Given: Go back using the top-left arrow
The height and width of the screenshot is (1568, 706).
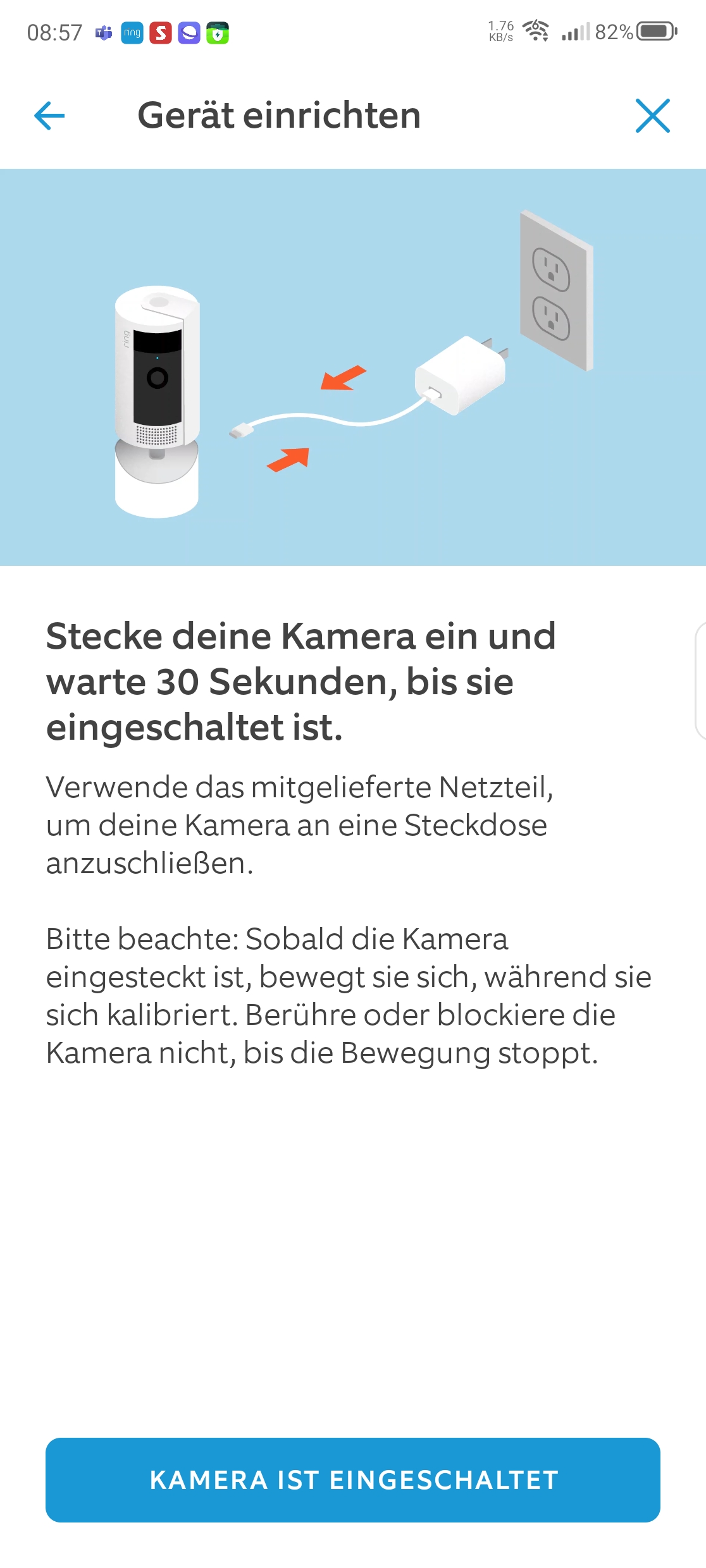Looking at the screenshot, I should [x=49, y=116].
